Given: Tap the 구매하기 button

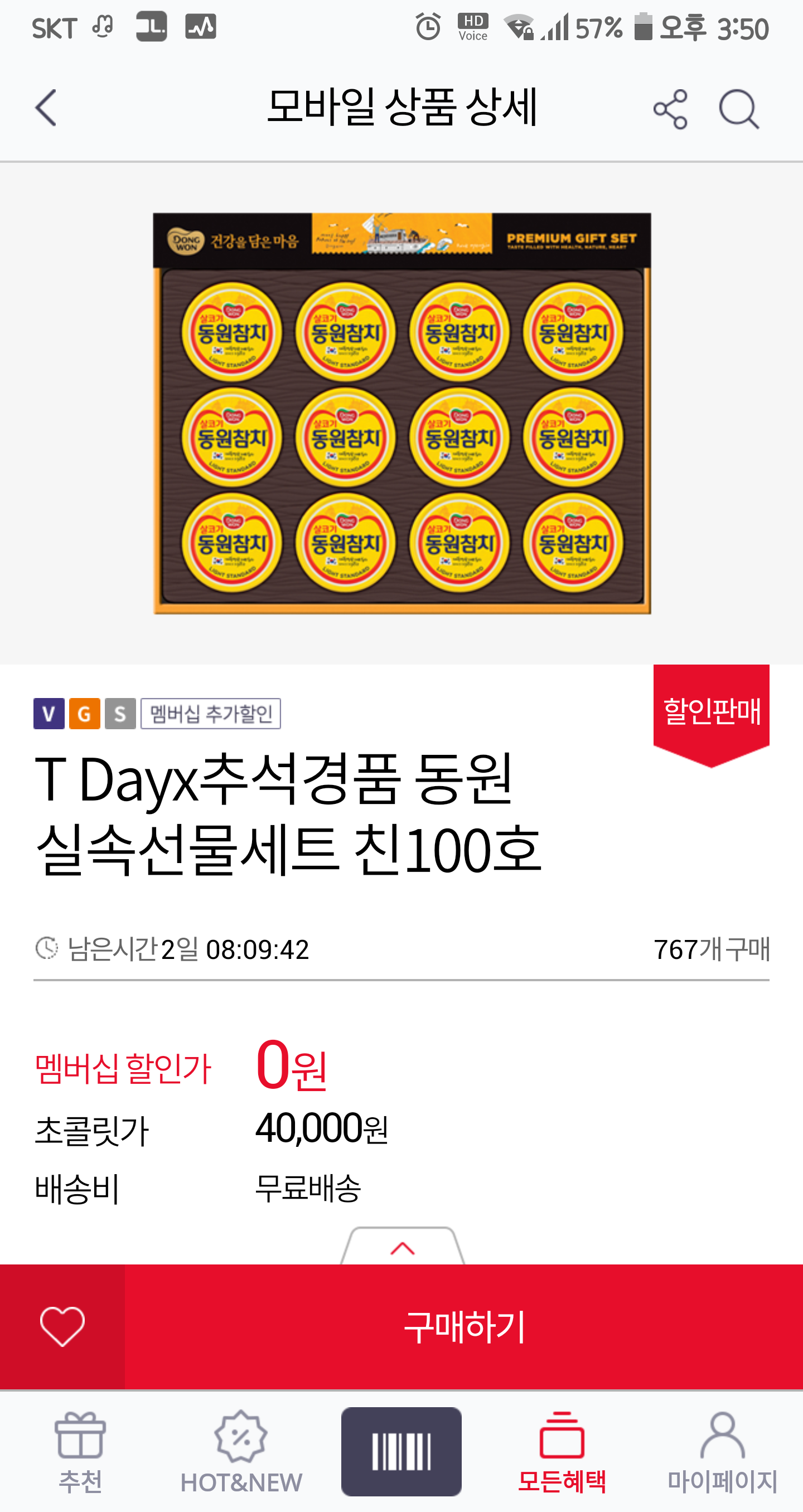Looking at the screenshot, I should 464,1327.
